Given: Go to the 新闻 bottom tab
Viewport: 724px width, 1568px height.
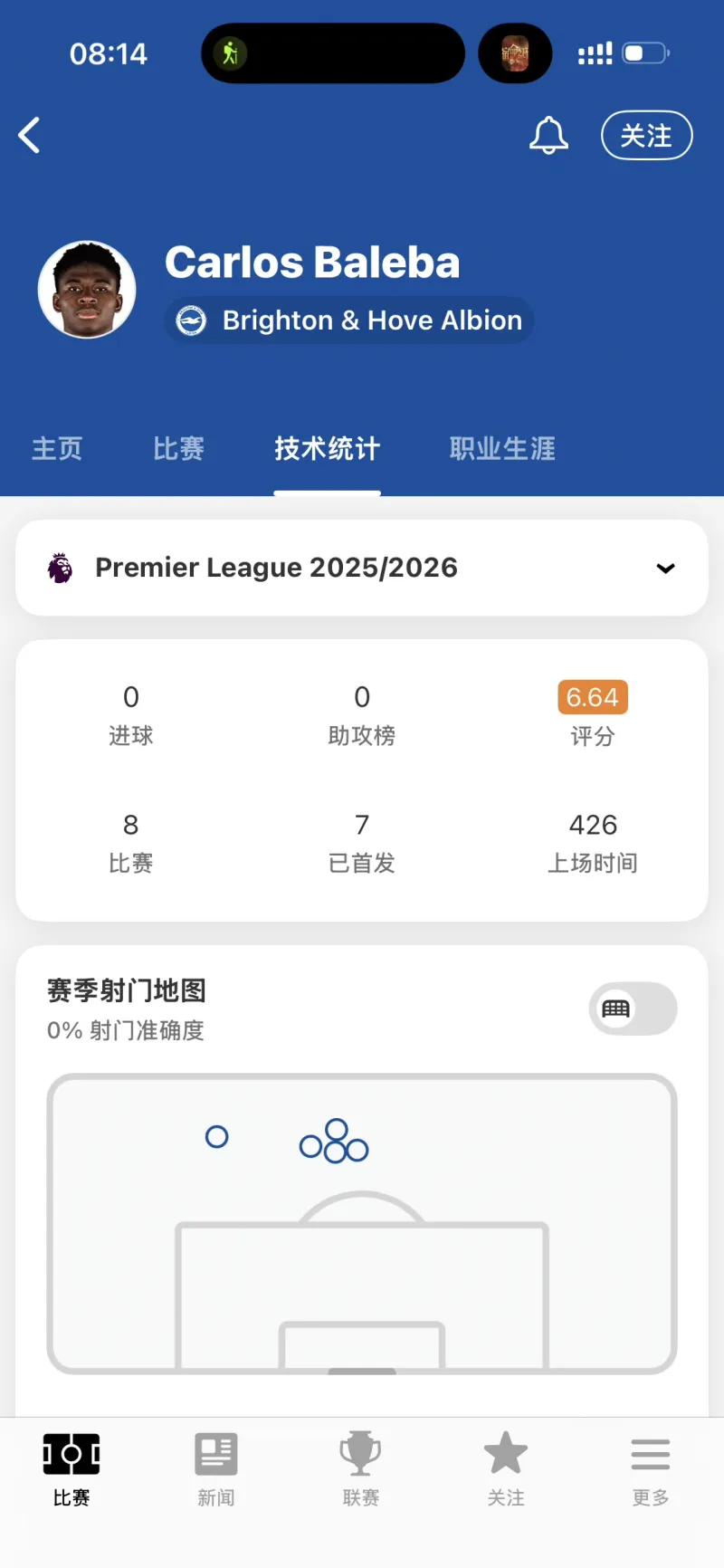Looking at the screenshot, I should [x=216, y=1468].
